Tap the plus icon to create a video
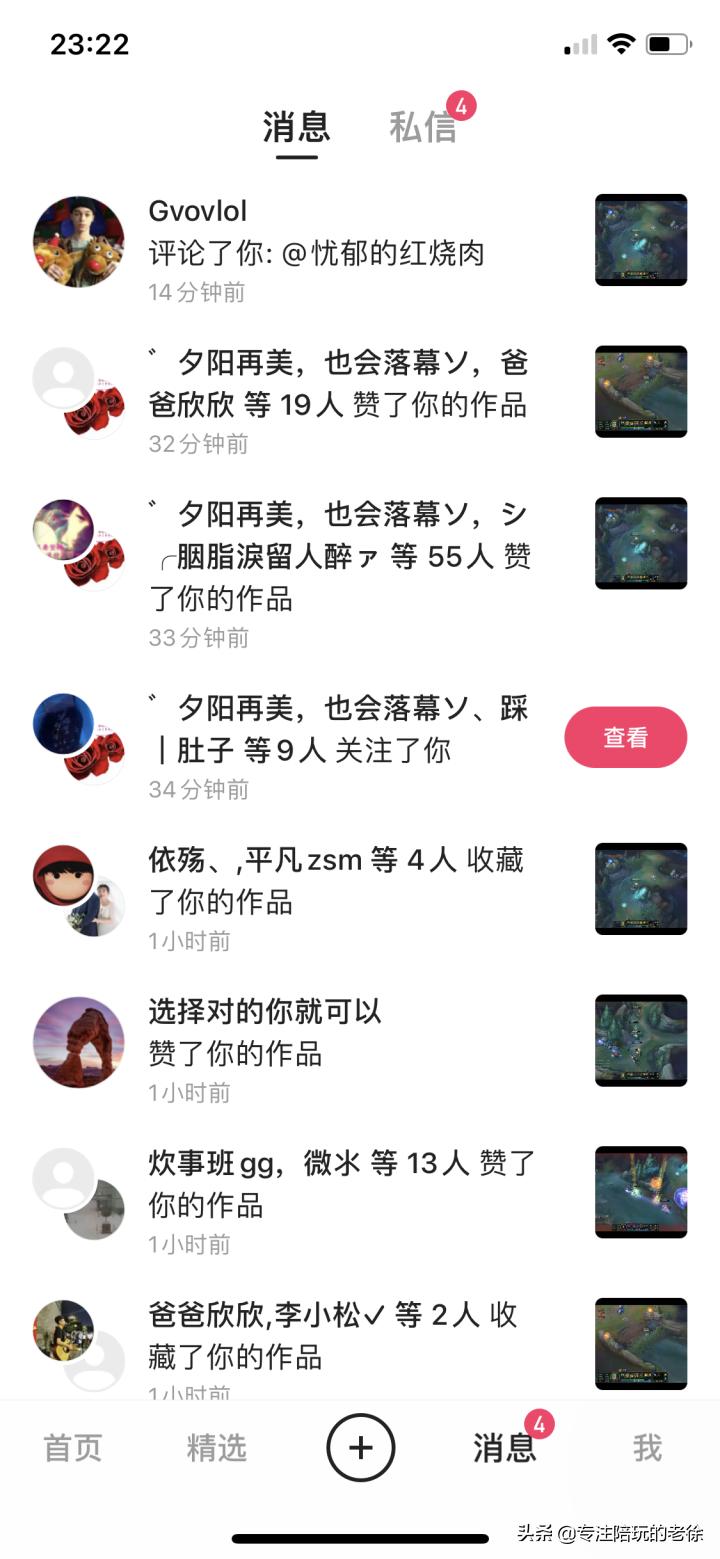720x1559 pixels. click(x=360, y=1447)
